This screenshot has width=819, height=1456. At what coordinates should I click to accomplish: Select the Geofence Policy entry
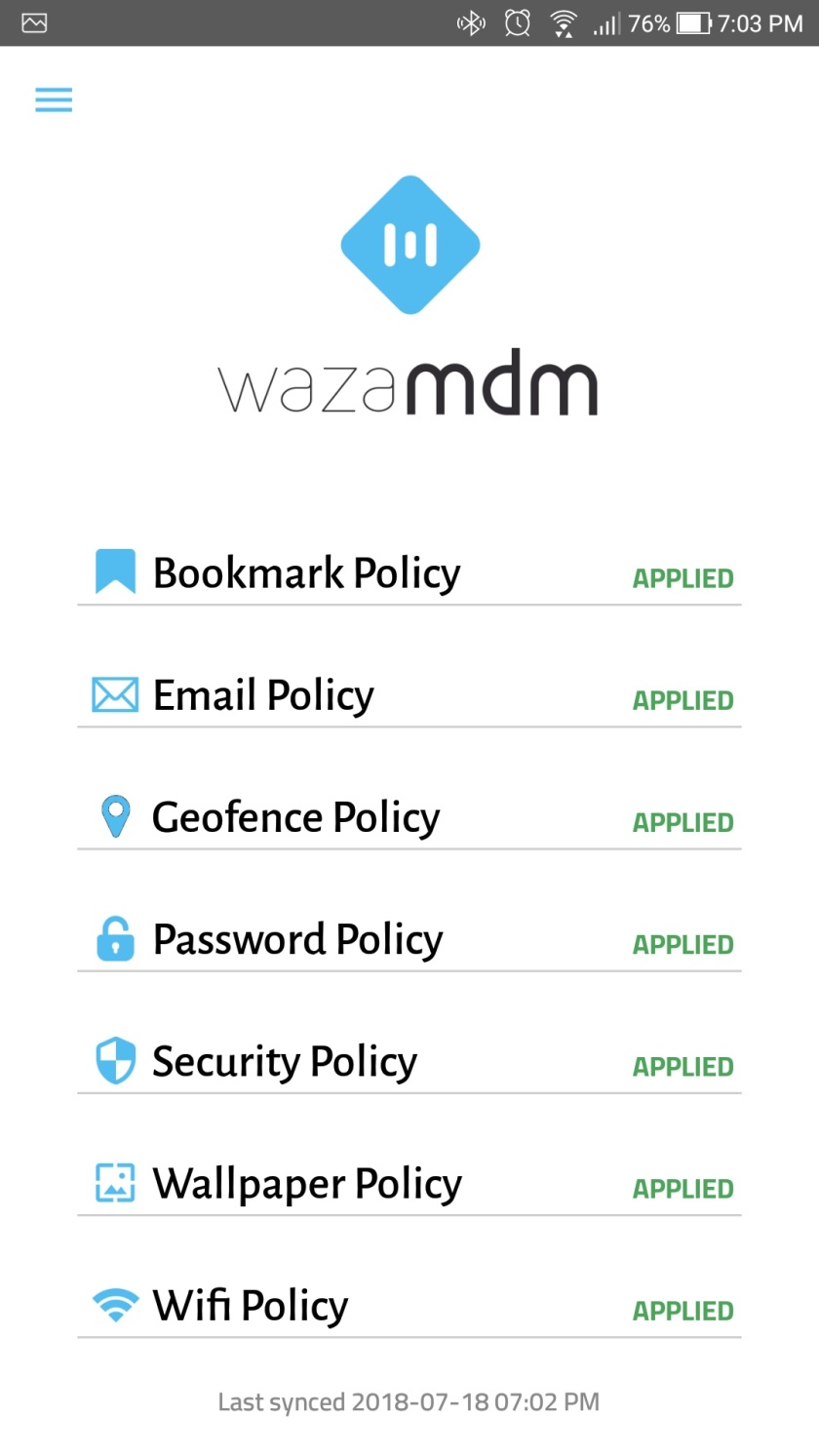point(409,816)
